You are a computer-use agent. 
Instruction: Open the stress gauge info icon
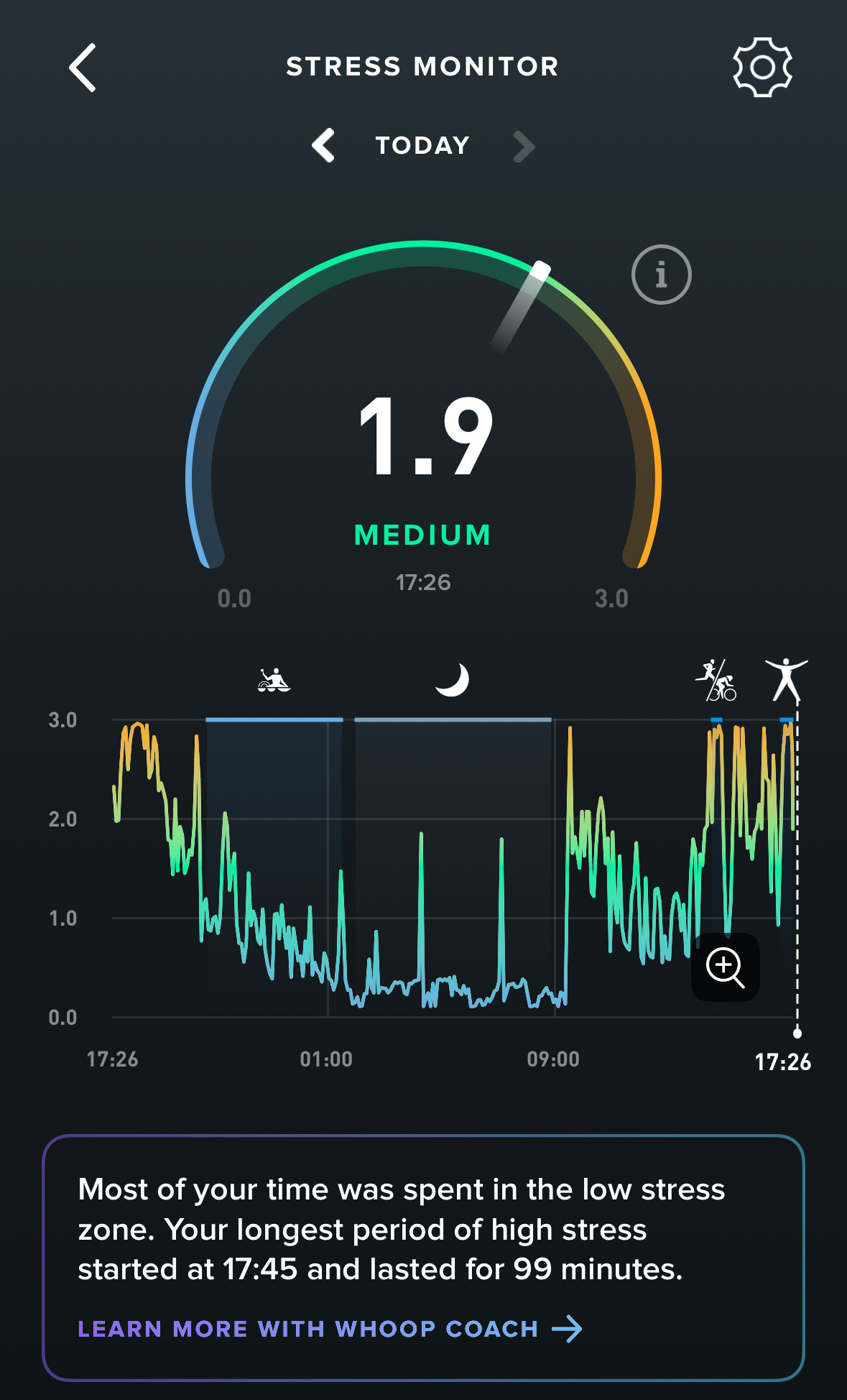(x=661, y=275)
